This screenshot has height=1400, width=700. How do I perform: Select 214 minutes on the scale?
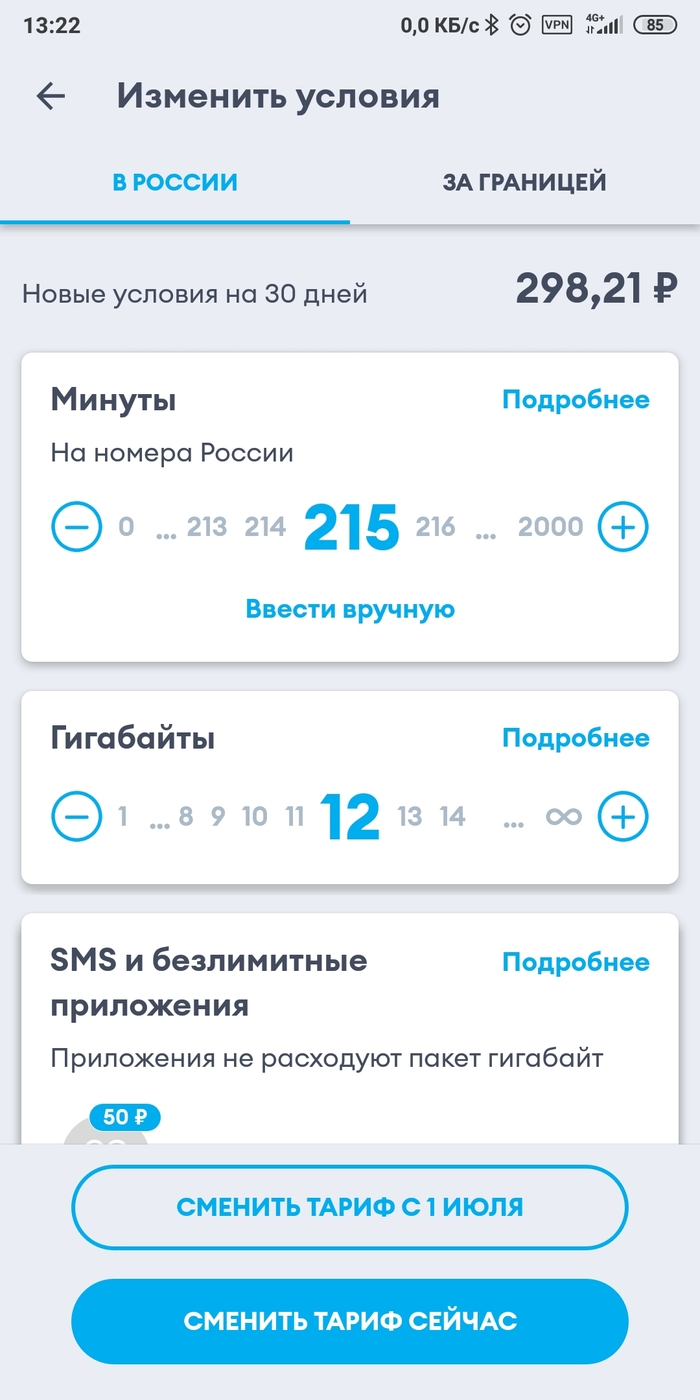point(265,527)
